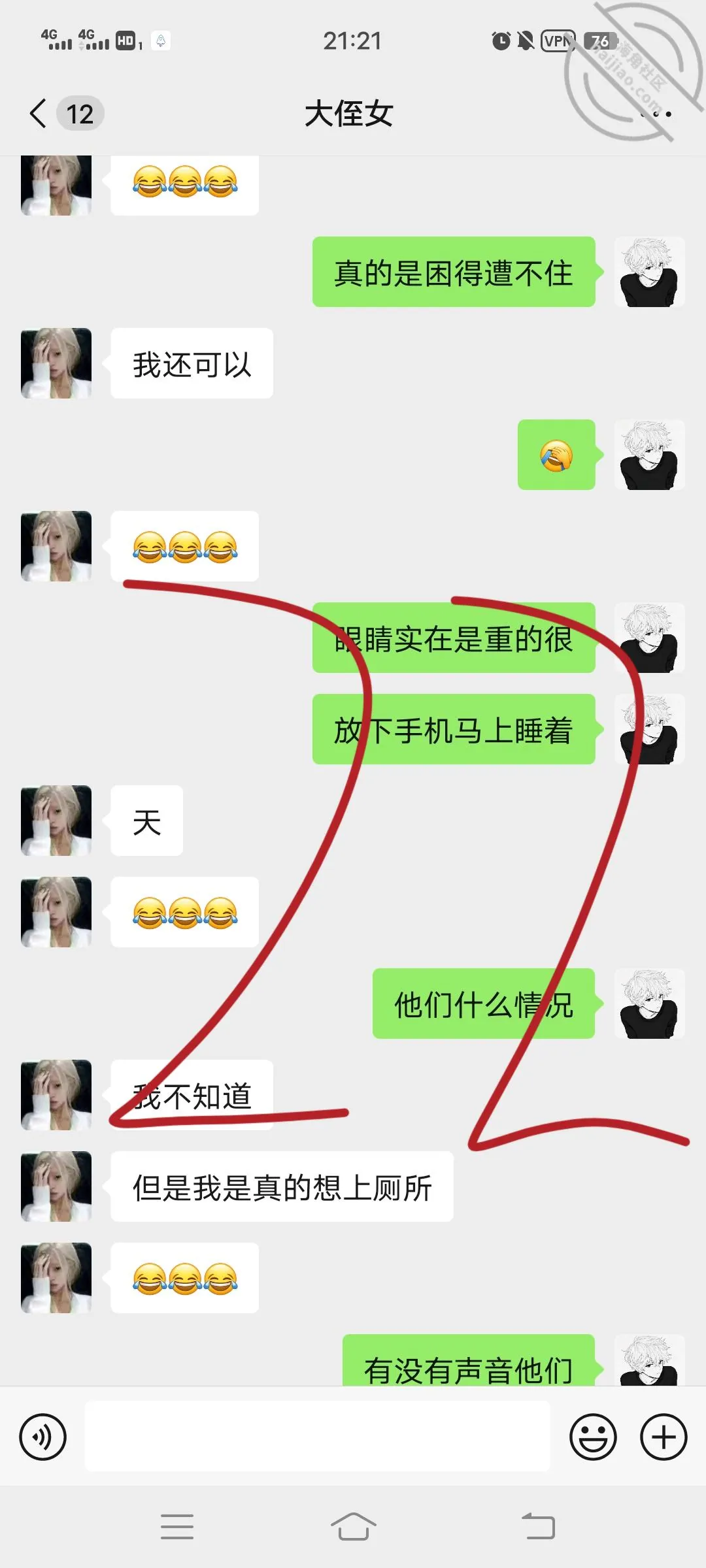Open recent apps from navigation bar
The height and width of the screenshot is (1568, 706).
[x=177, y=1526]
